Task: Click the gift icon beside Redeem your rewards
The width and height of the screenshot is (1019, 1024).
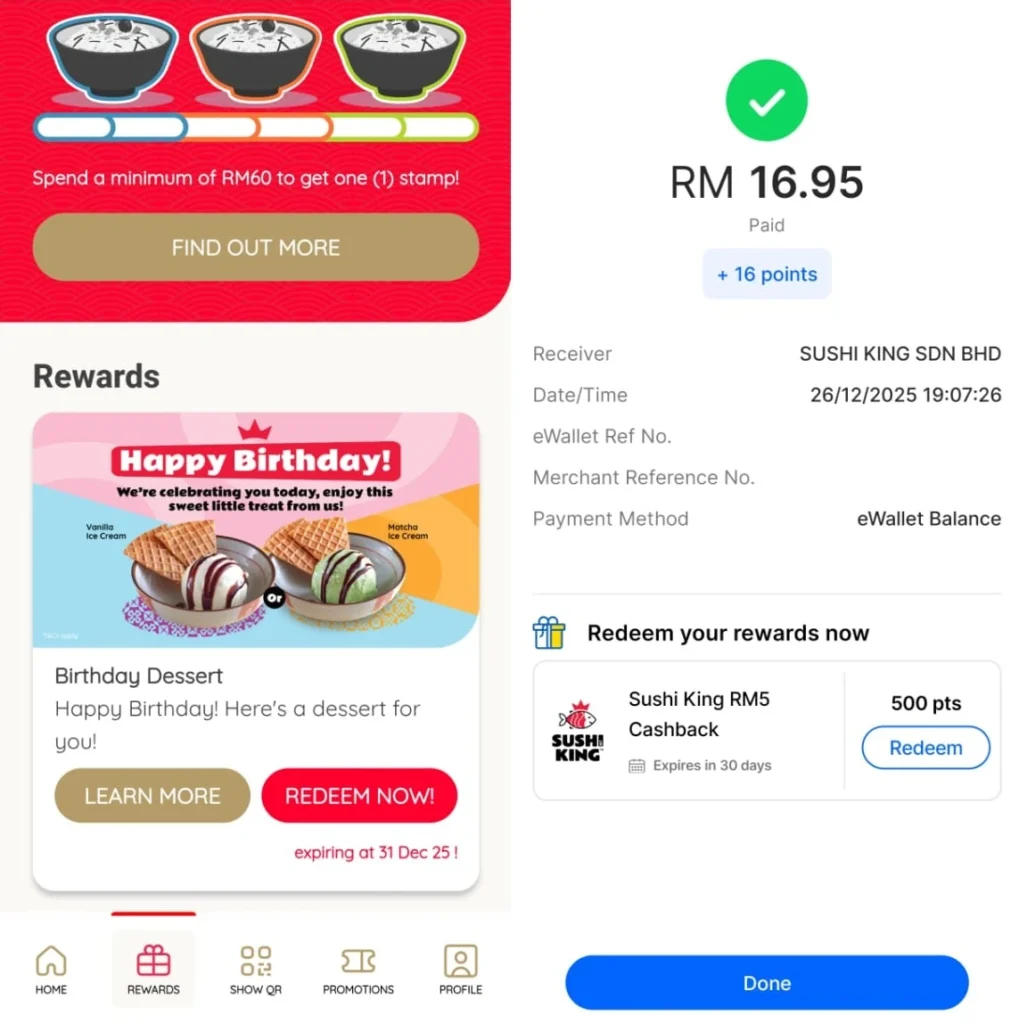Action: point(549,633)
